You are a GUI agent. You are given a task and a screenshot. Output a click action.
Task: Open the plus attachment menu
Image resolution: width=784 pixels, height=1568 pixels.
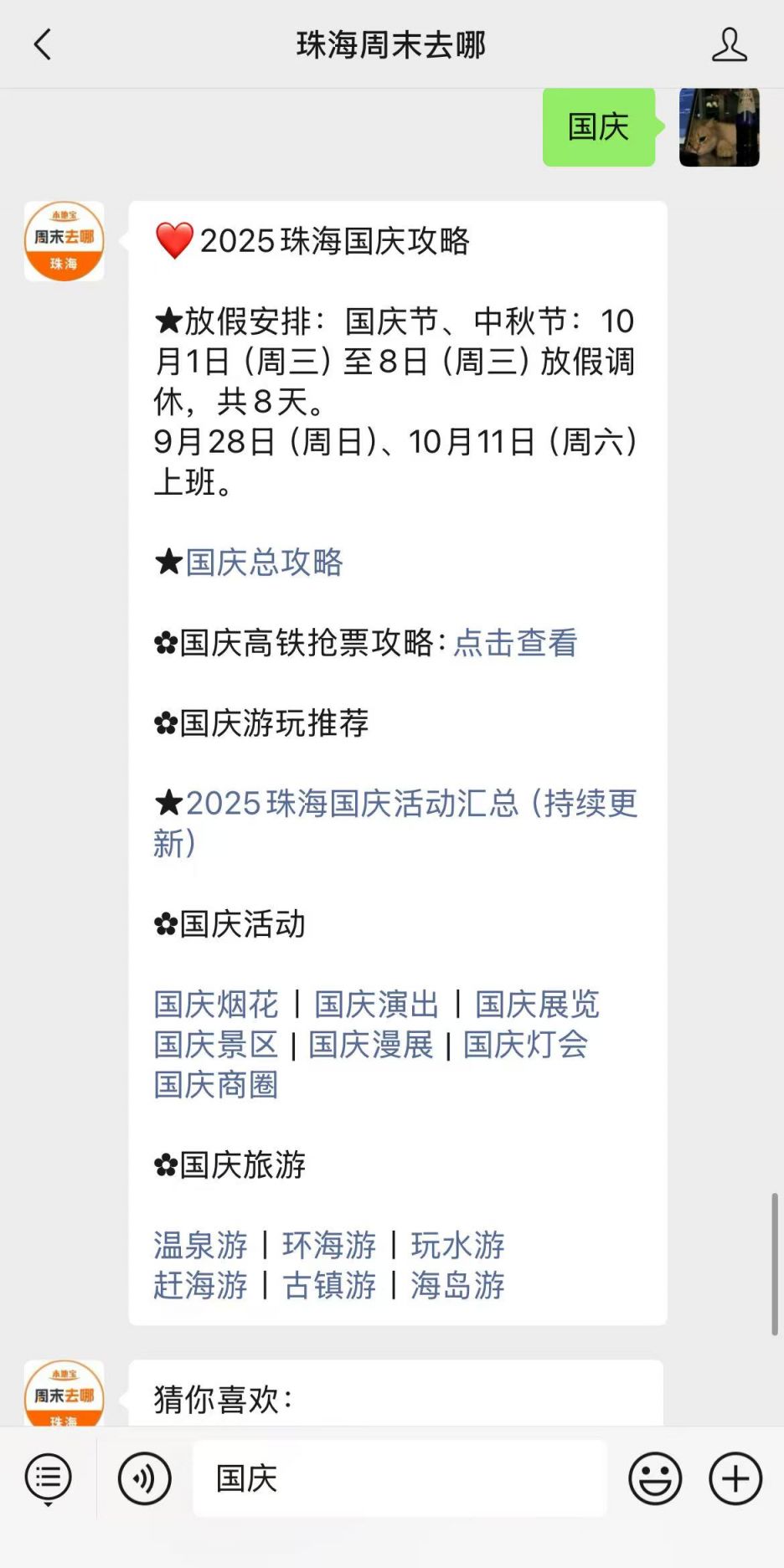[x=735, y=1478]
